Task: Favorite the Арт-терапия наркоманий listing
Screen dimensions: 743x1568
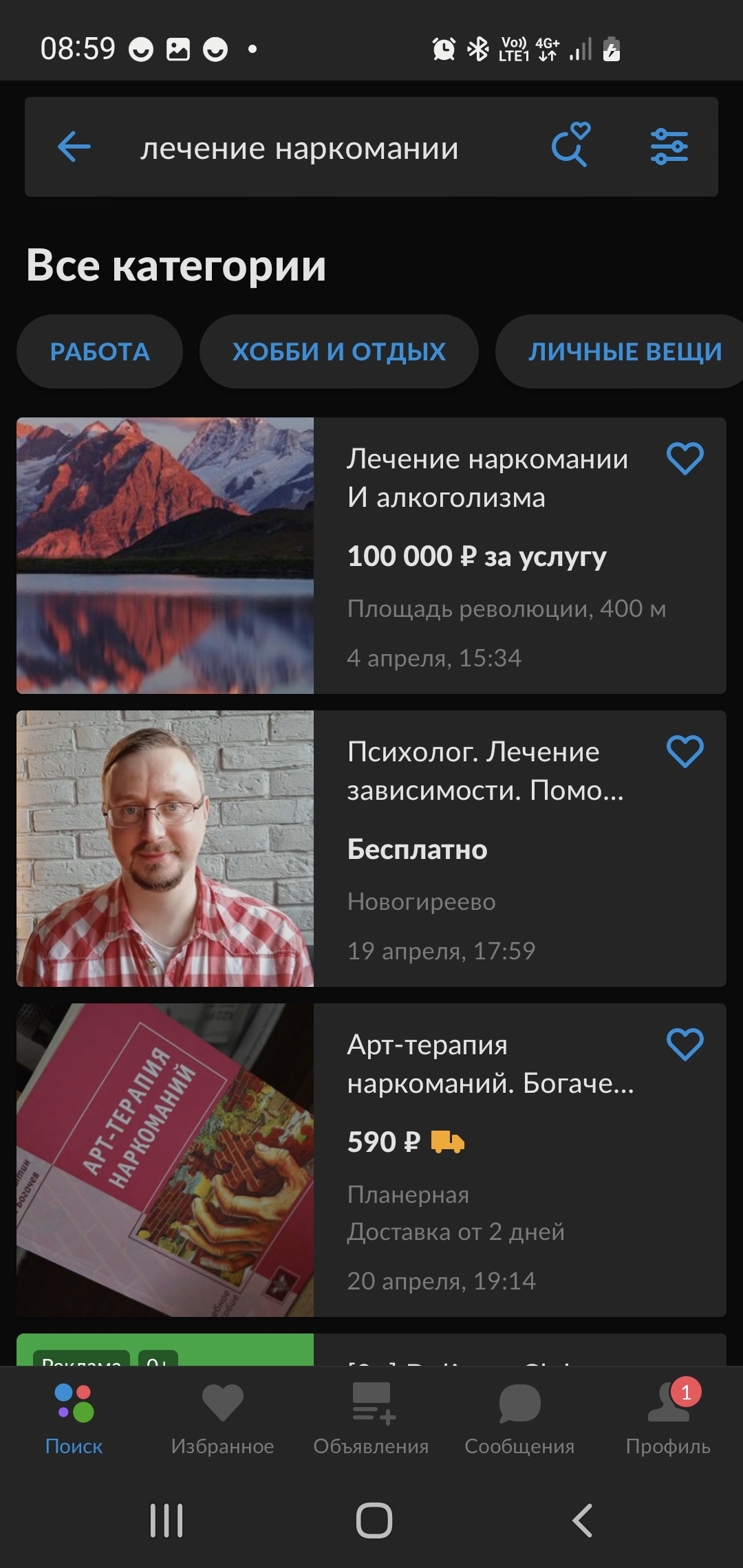Action: pyautogui.click(x=685, y=1045)
